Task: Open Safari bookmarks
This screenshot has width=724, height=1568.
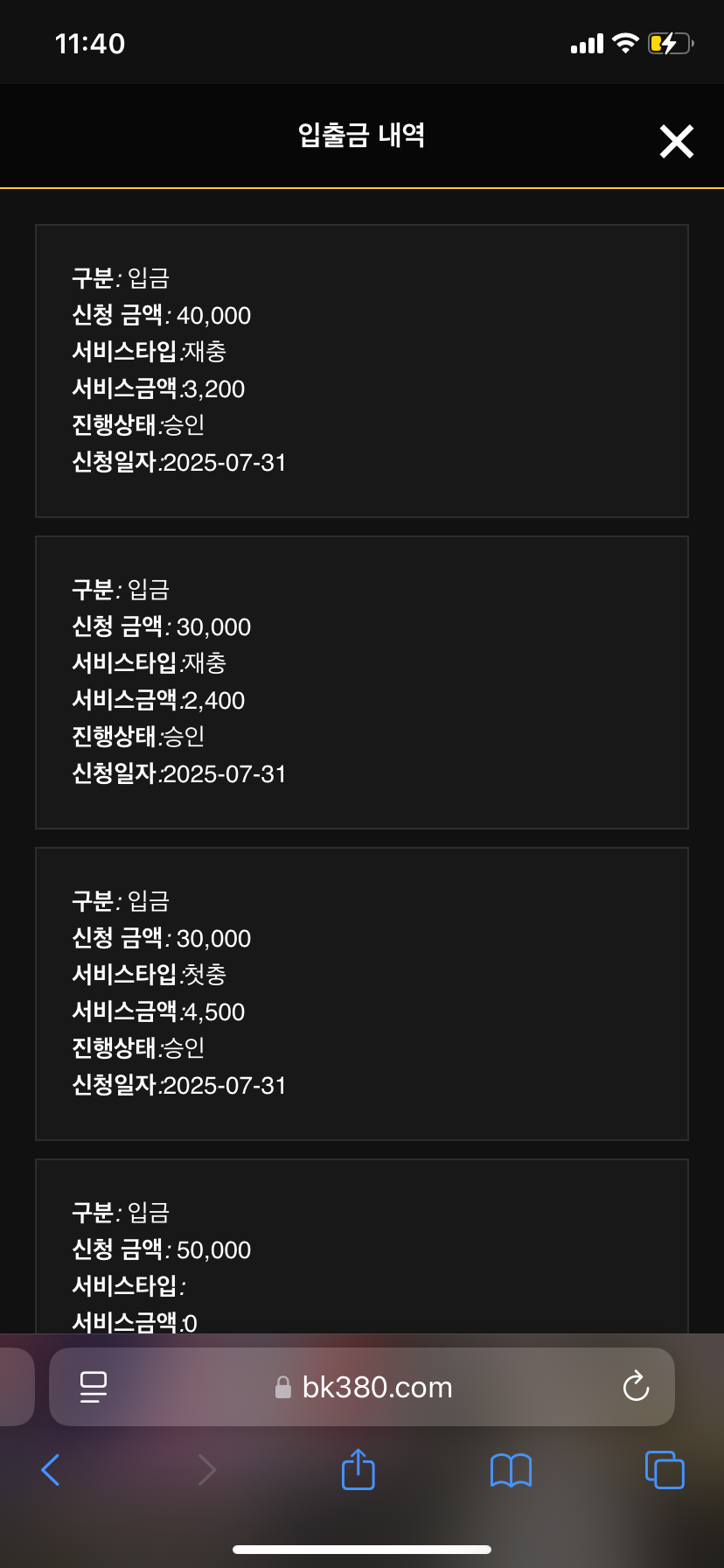Action: pyautogui.click(x=511, y=1470)
